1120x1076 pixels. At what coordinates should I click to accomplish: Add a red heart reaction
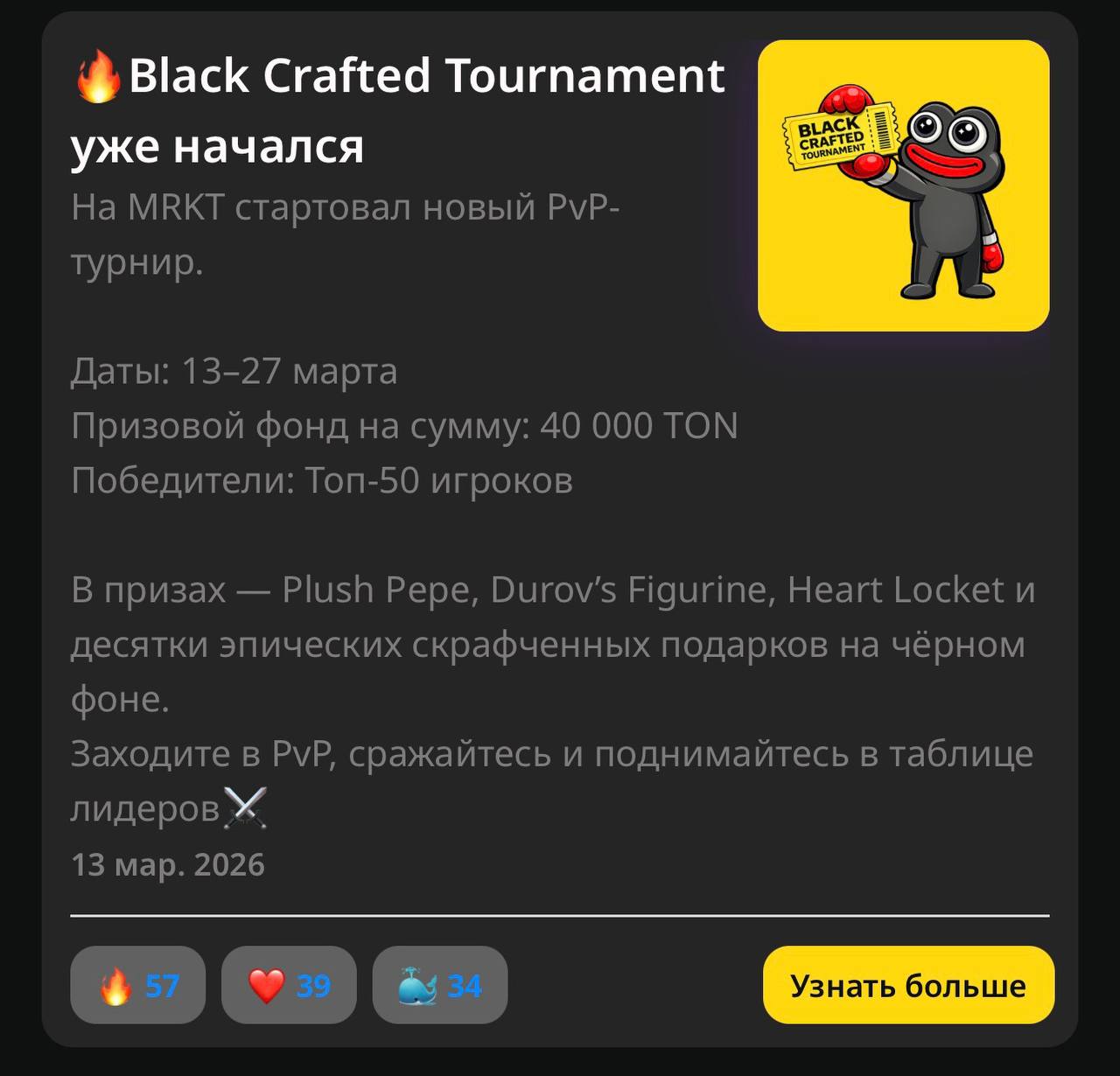pos(289,985)
